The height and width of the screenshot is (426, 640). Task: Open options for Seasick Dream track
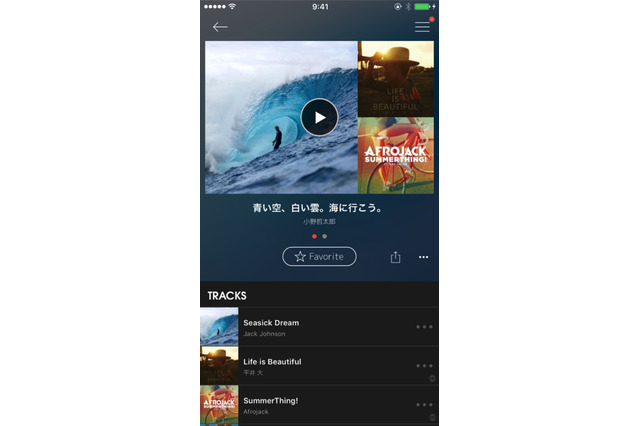424,327
